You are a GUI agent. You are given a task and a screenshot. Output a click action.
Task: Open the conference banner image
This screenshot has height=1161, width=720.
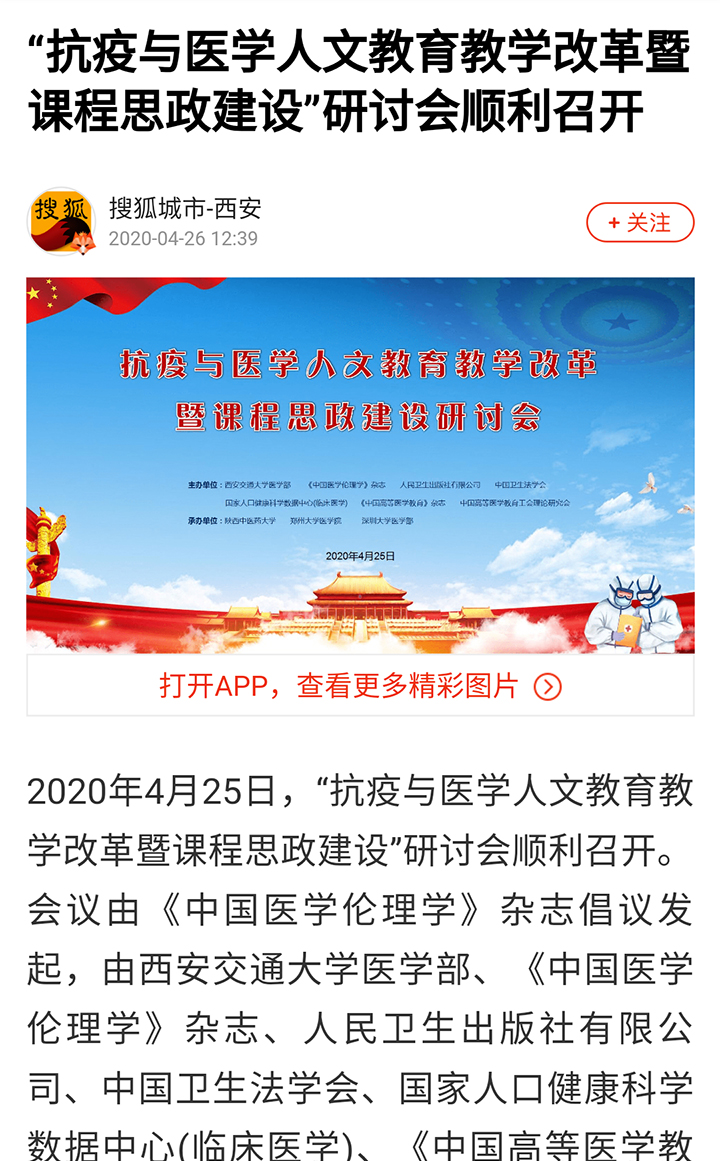tap(360, 465)
